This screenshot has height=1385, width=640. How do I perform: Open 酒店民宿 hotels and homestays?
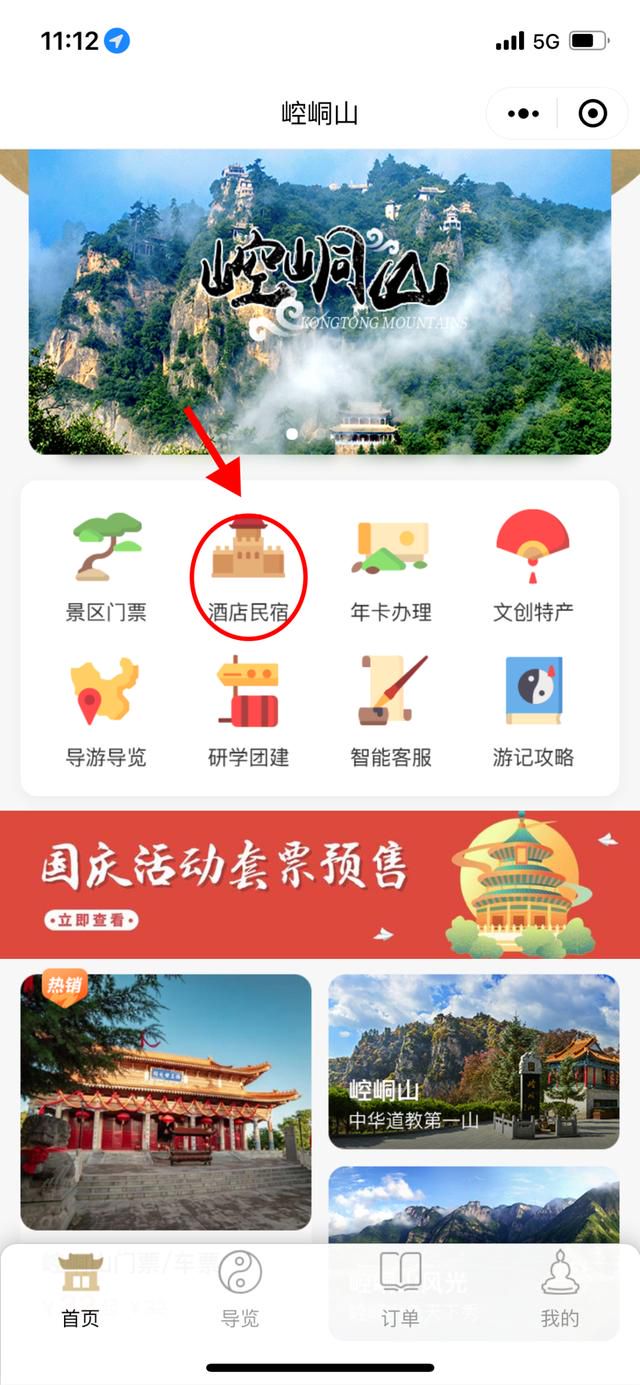tap(248, 567)
